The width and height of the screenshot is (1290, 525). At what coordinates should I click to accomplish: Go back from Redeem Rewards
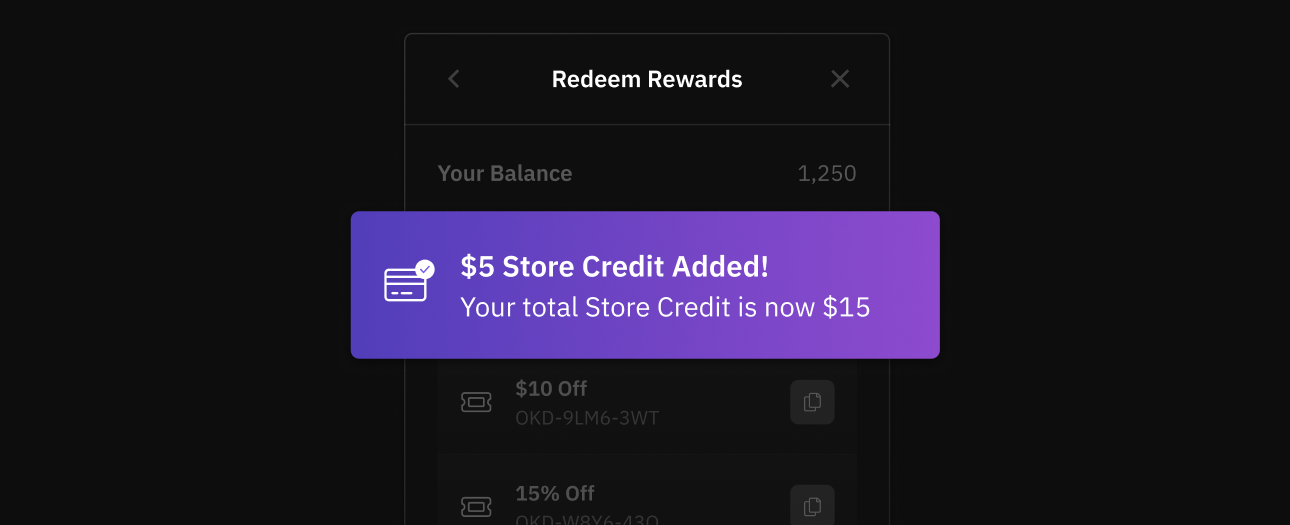click(x=454, y=79)
